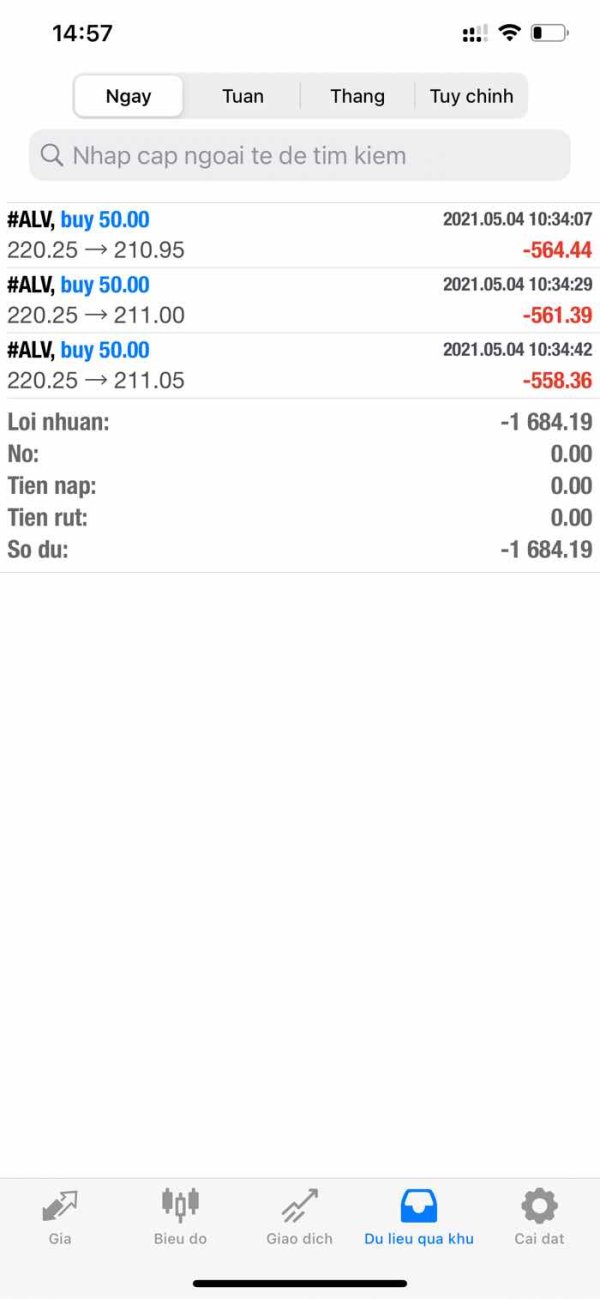This screenshot has width=600, height=1299.
Task: Open the Du lieu qua khu tab
Action: coord(419,1216)
